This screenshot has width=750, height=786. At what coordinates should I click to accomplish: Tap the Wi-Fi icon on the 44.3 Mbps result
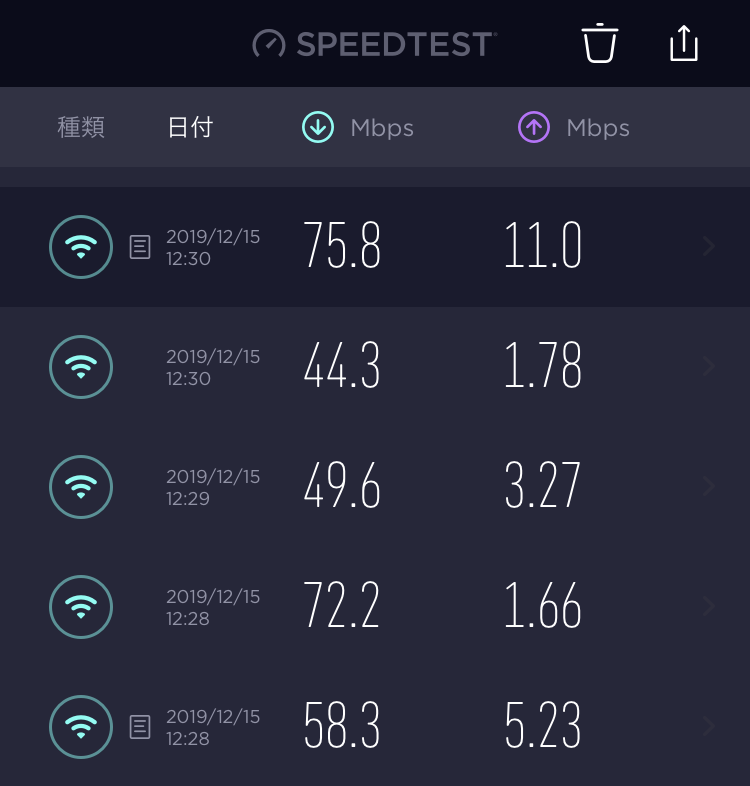click(x=81, y=367)
